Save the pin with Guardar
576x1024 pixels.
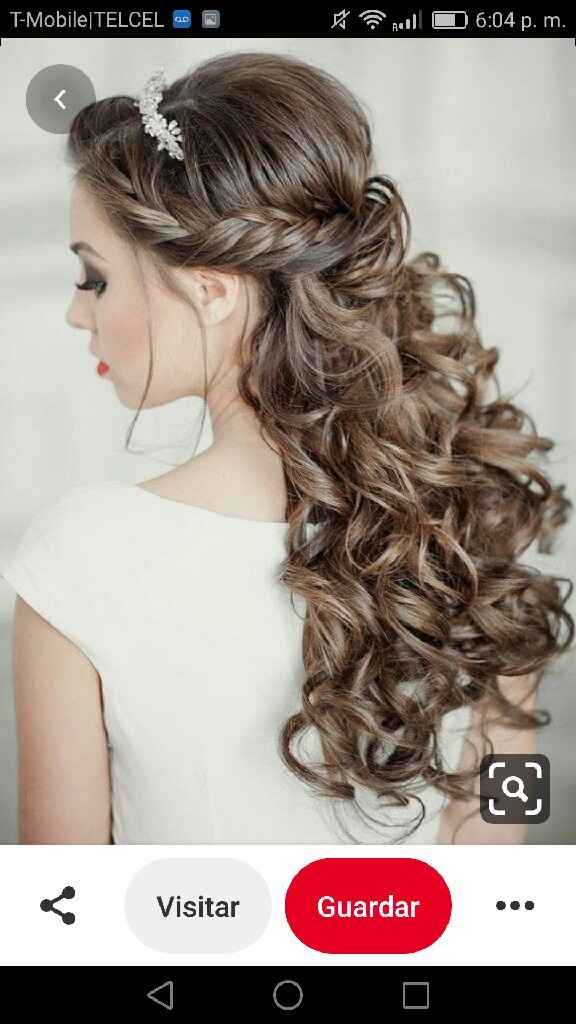coord(368,906)
